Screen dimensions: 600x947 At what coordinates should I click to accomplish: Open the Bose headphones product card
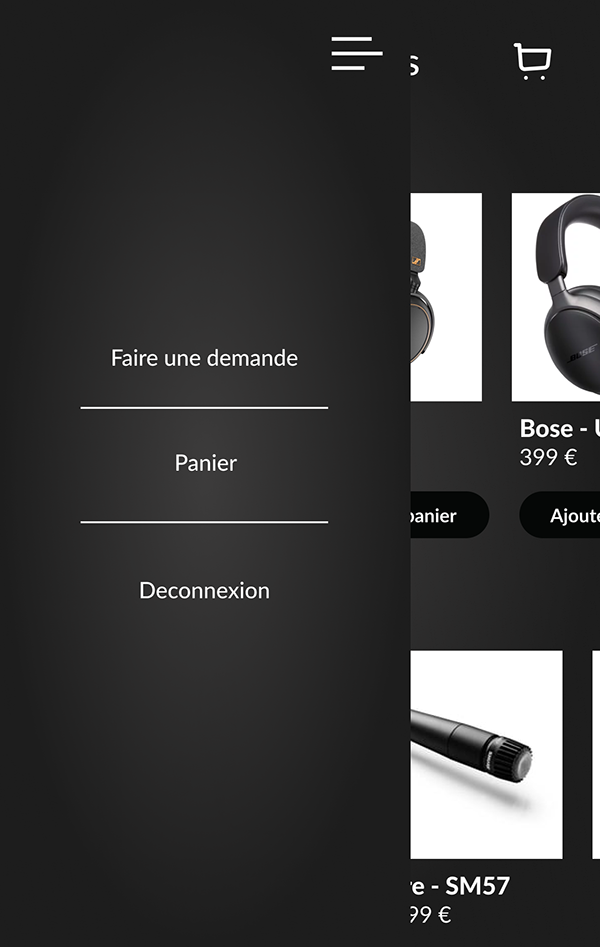556,297
